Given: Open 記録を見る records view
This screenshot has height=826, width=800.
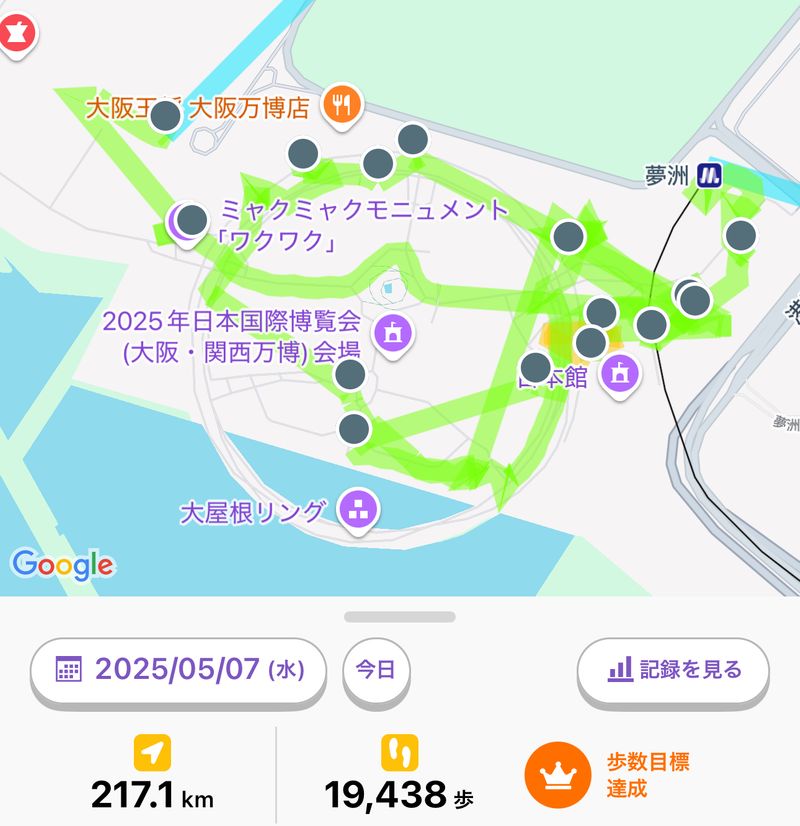Looking at the screenshot, I should (673, 669).
